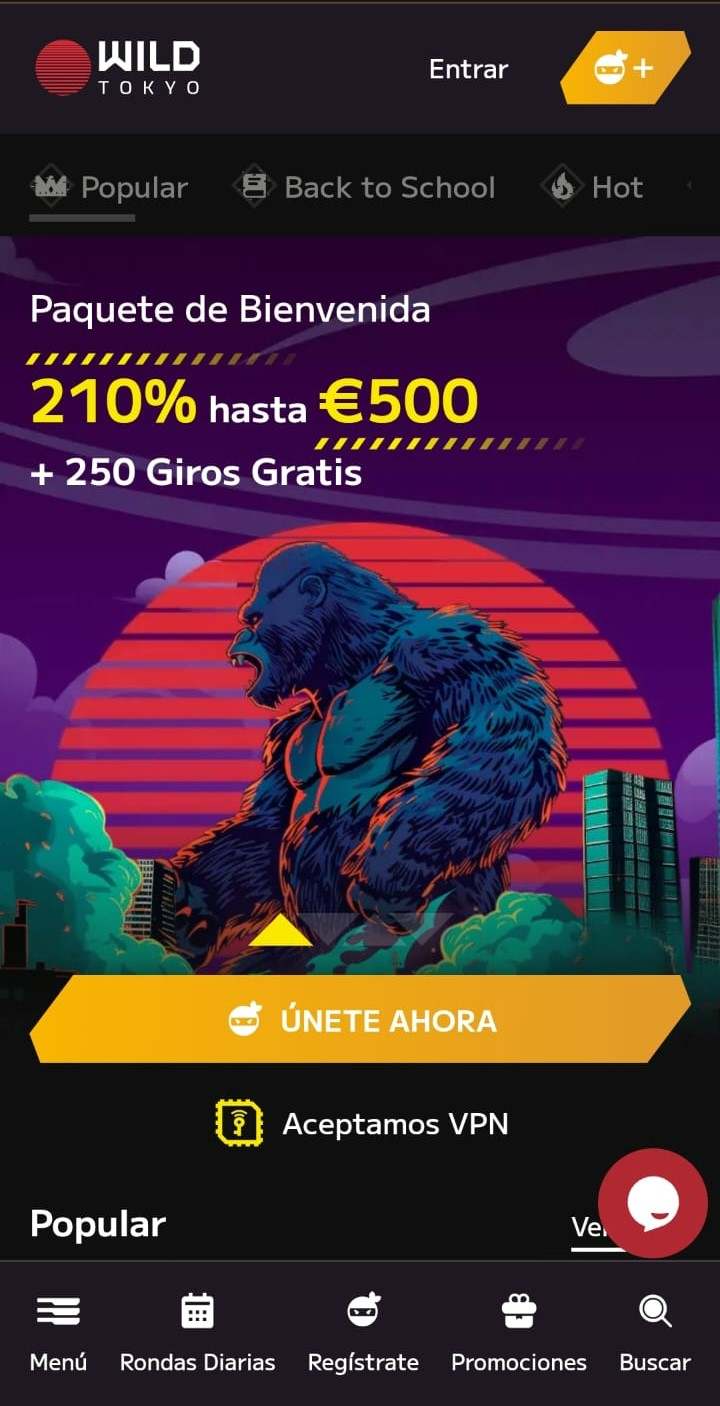Go to Rondas Diarias
Viewport: 720px width, 1406px height.
click(x=197, y=1332)
